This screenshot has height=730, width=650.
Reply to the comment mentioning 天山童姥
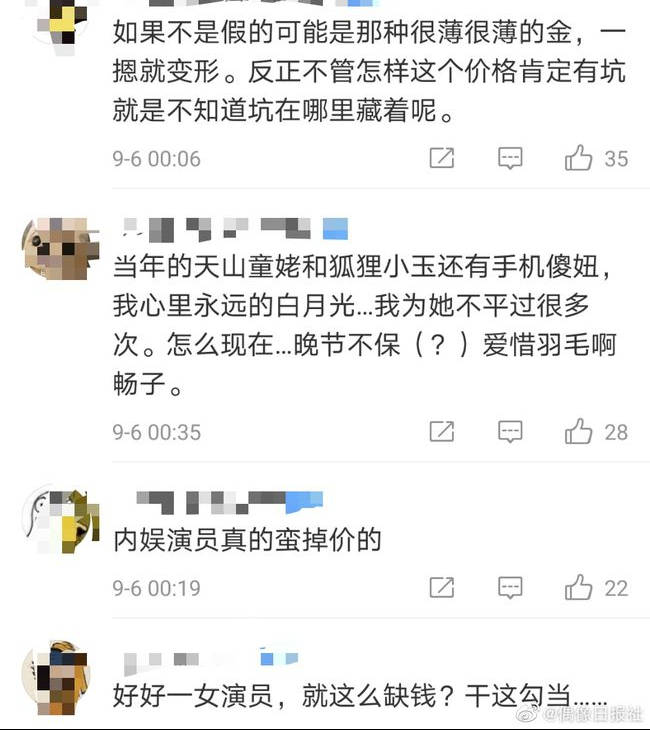tap(510, 431)
